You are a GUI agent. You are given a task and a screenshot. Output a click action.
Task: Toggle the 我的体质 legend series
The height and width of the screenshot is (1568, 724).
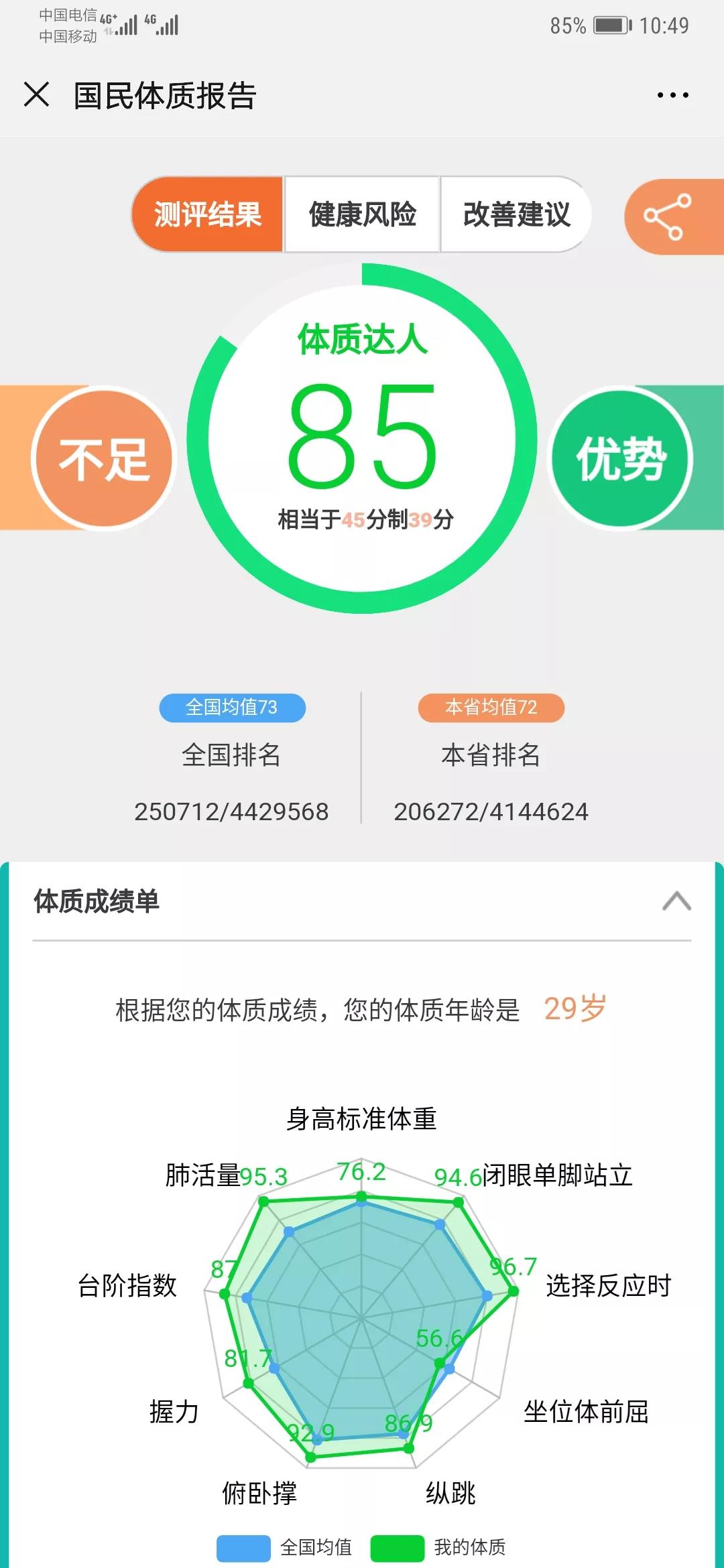[x=438, y=1547]
